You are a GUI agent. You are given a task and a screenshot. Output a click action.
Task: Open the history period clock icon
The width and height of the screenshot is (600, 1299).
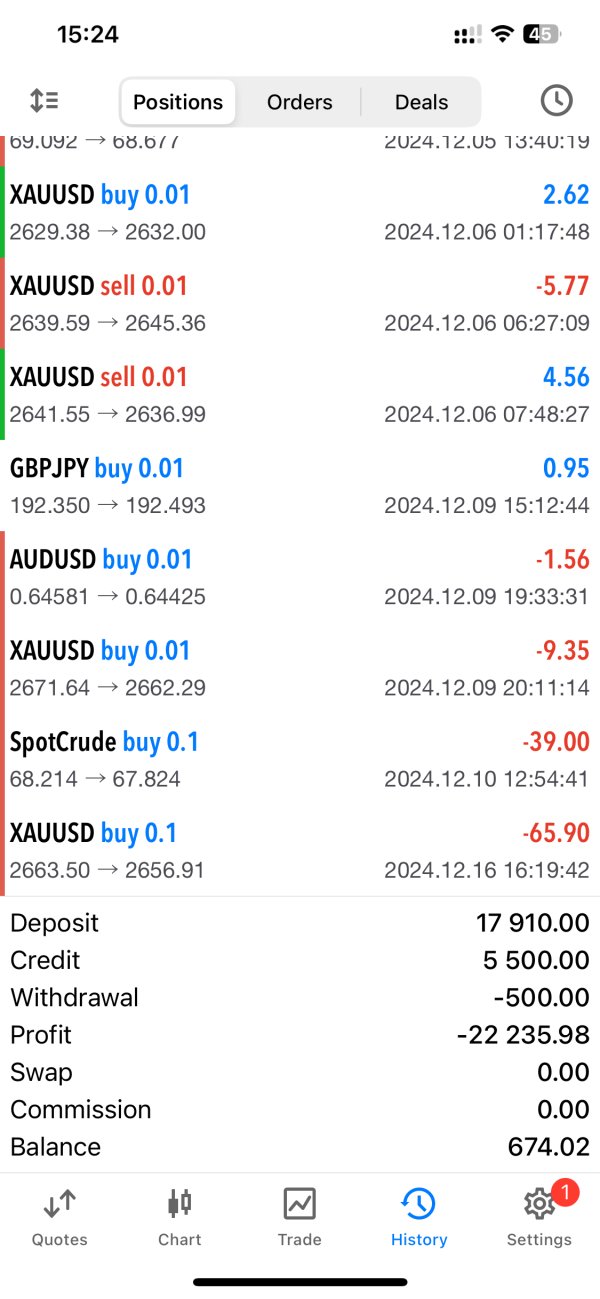click(556, 101)
